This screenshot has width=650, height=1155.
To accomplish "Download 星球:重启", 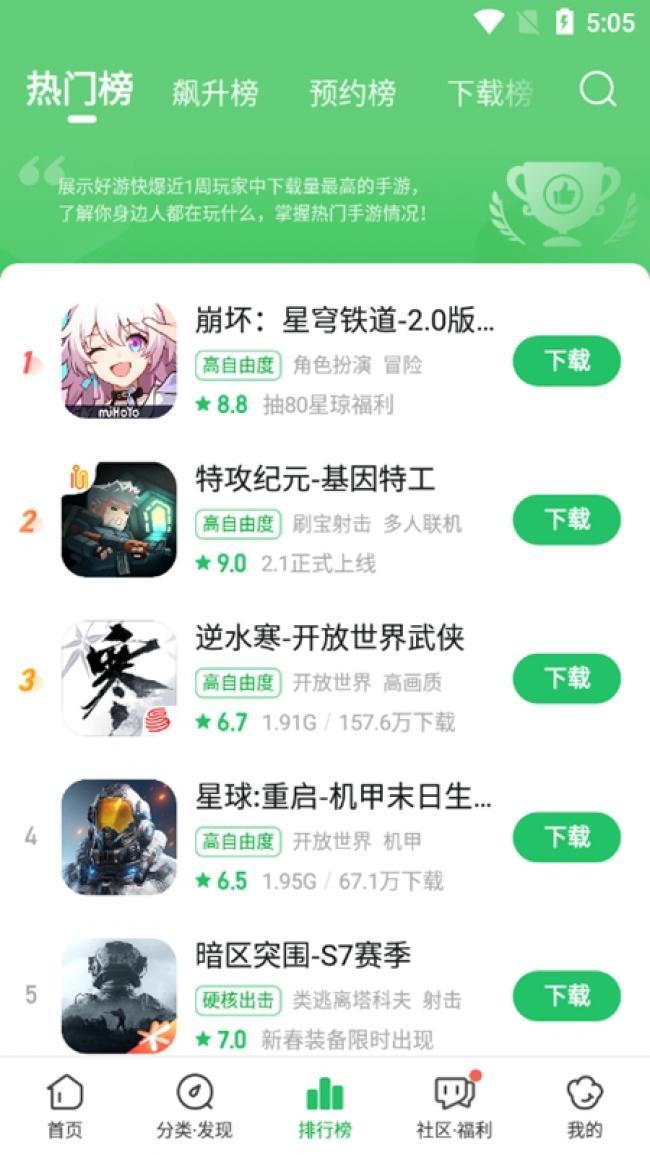I will 566,837.
